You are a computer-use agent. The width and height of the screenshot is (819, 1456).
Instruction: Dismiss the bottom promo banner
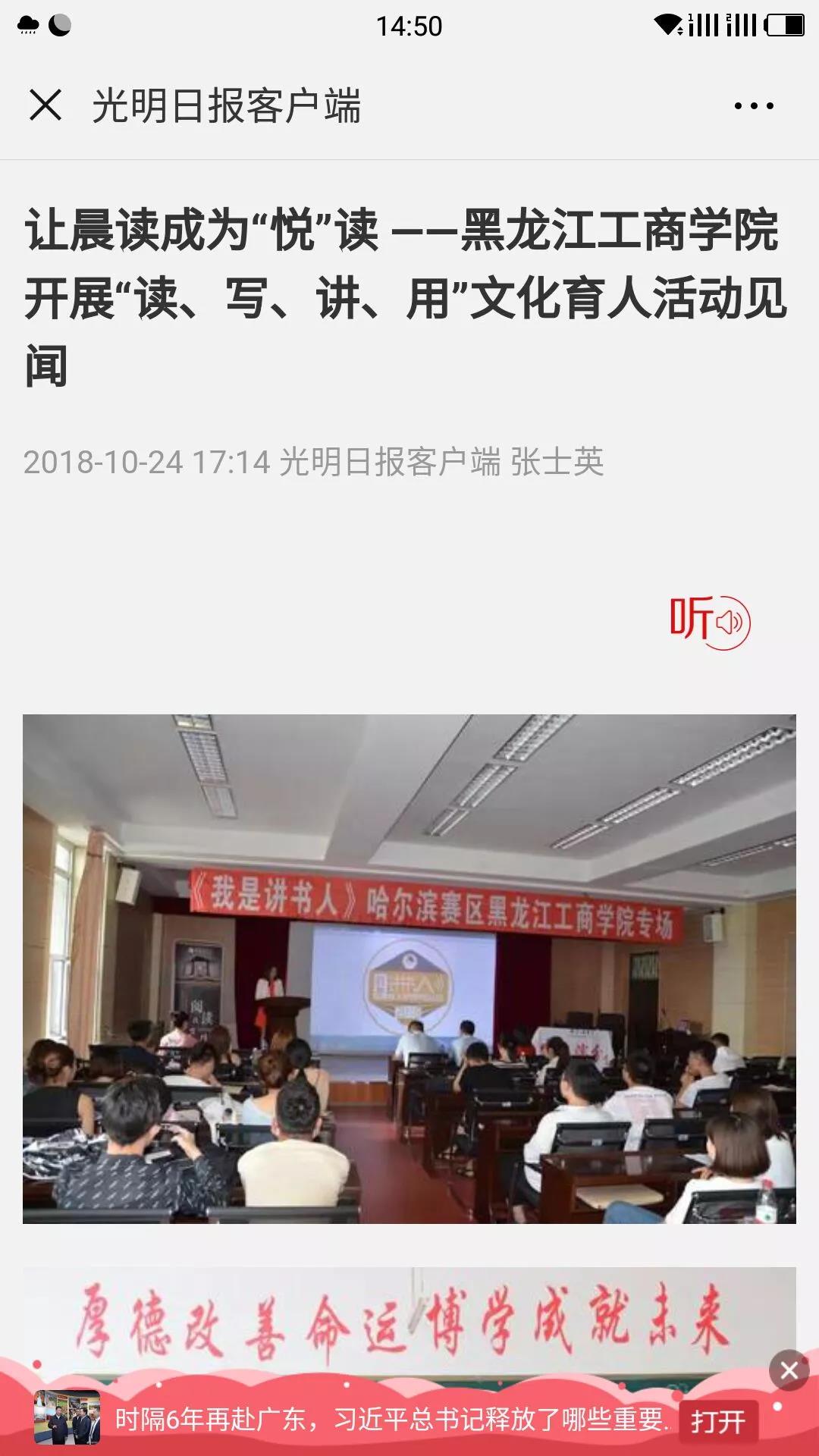click(789, 1370)
